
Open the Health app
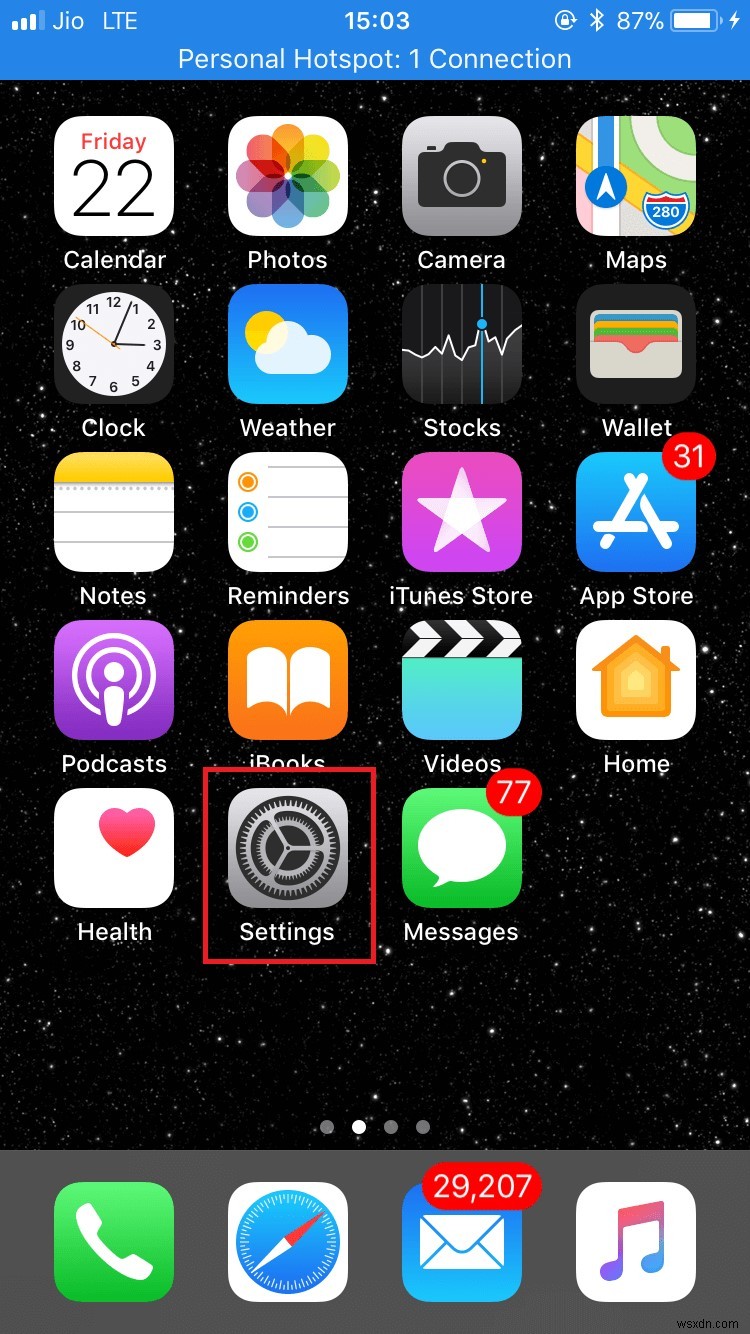(114, 848)
